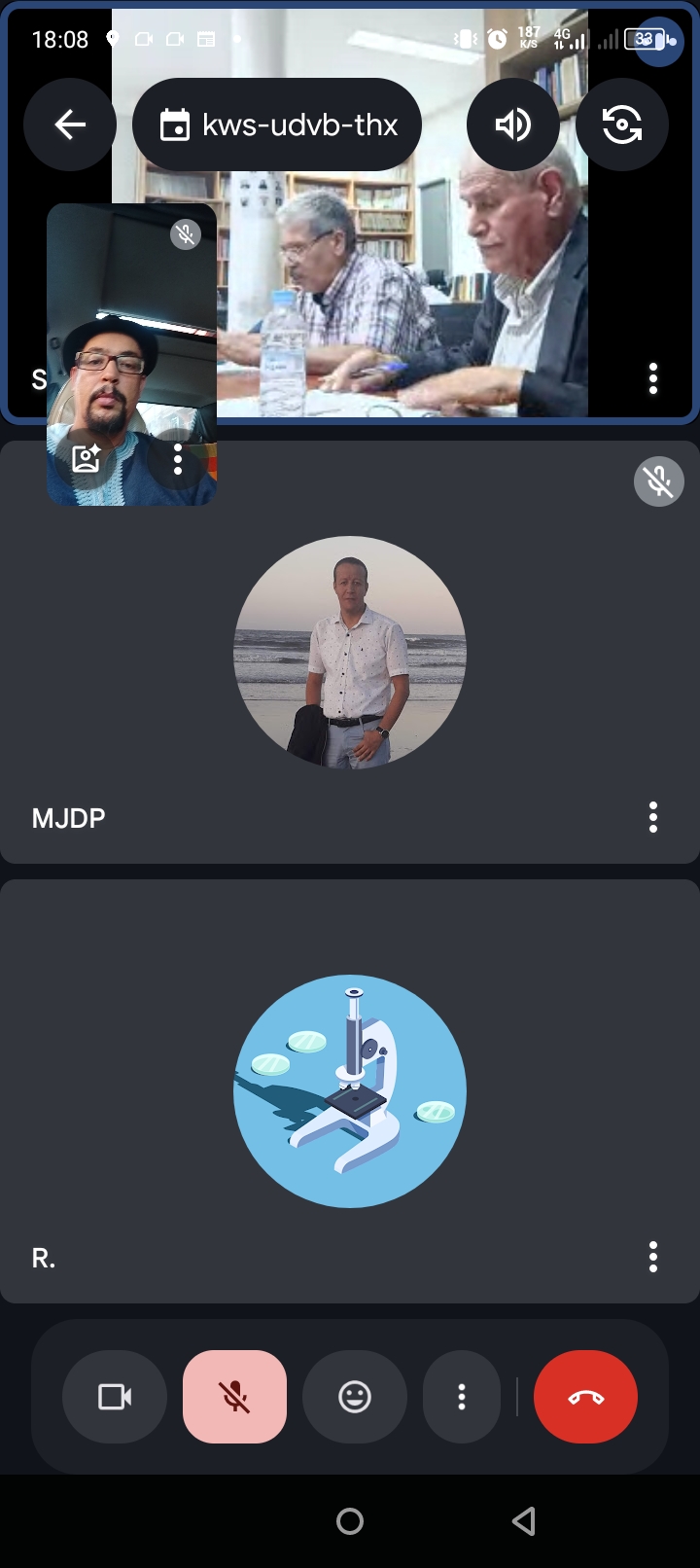End the call

click(585, 1397)
